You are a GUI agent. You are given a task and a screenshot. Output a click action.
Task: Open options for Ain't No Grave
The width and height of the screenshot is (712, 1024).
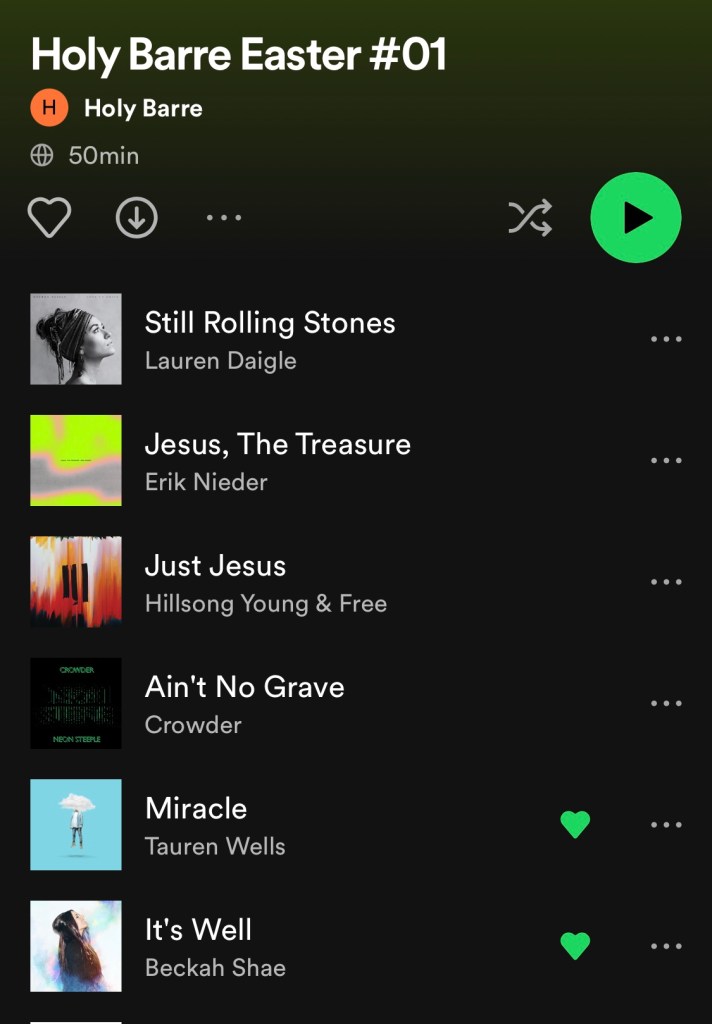(x=666, y=704)
